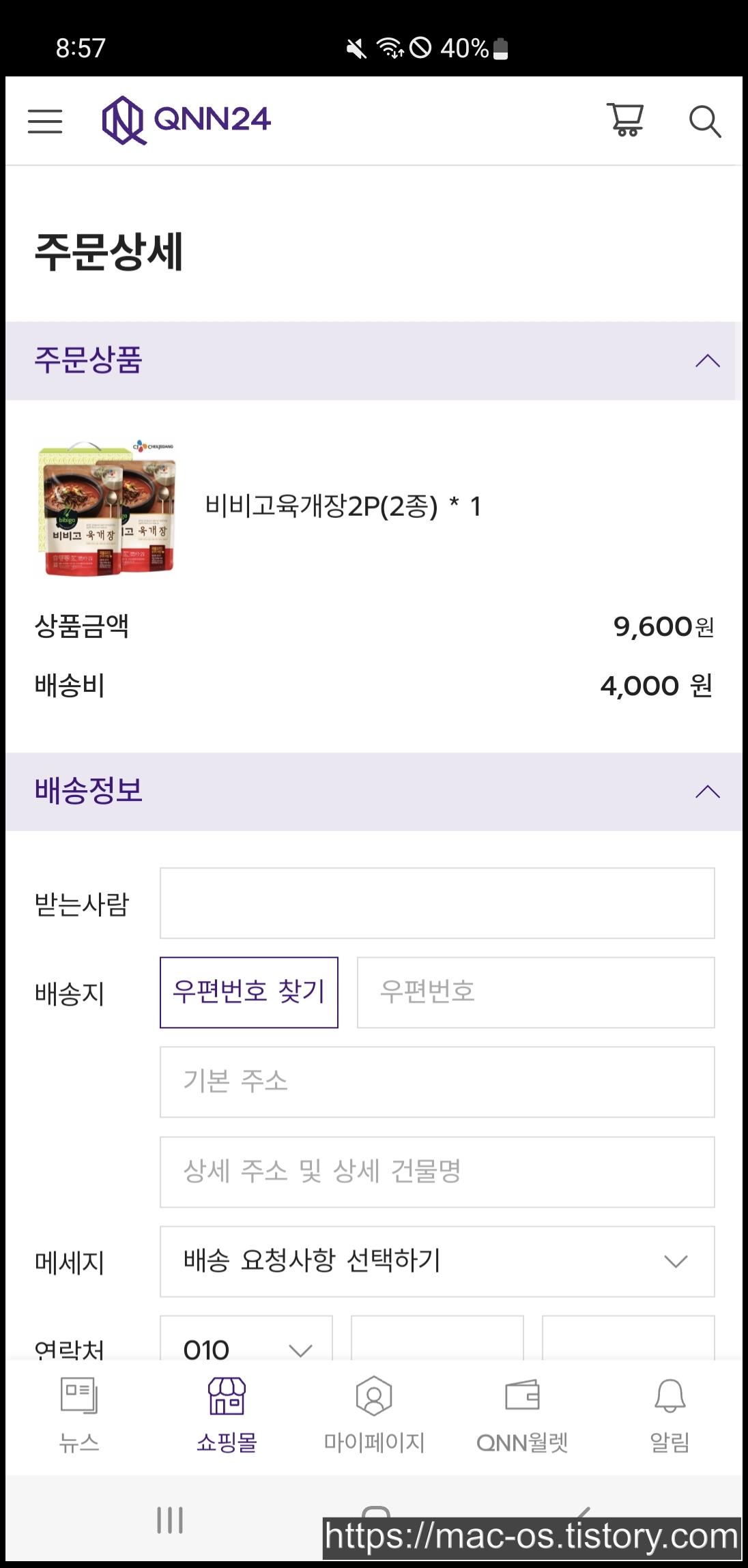Focus the 상세 주소 detail address field
The height and width of the screenshot is (1568, 748).
click(x=437, y=1172)
